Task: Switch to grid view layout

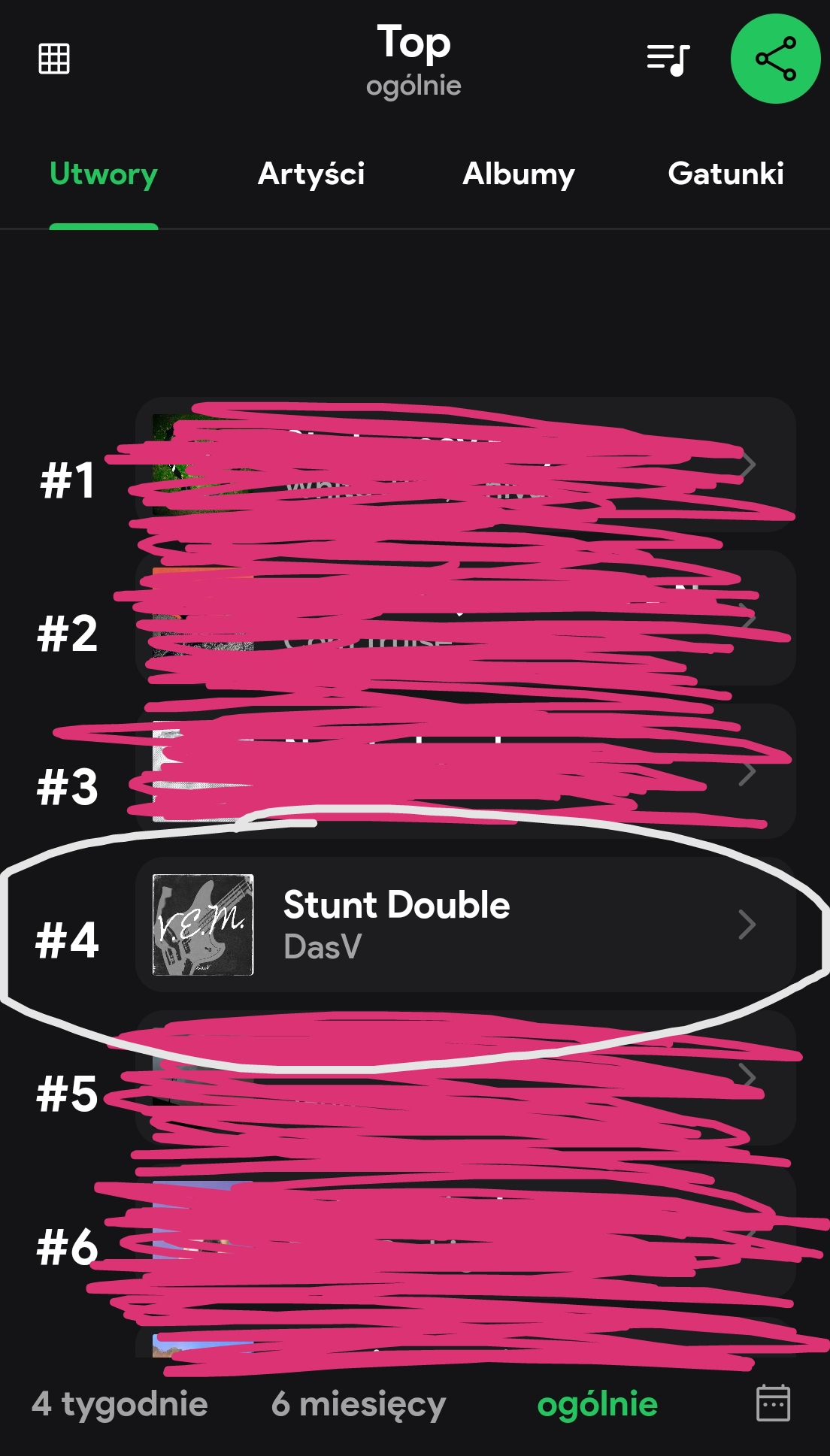Action: click(54, 59)
